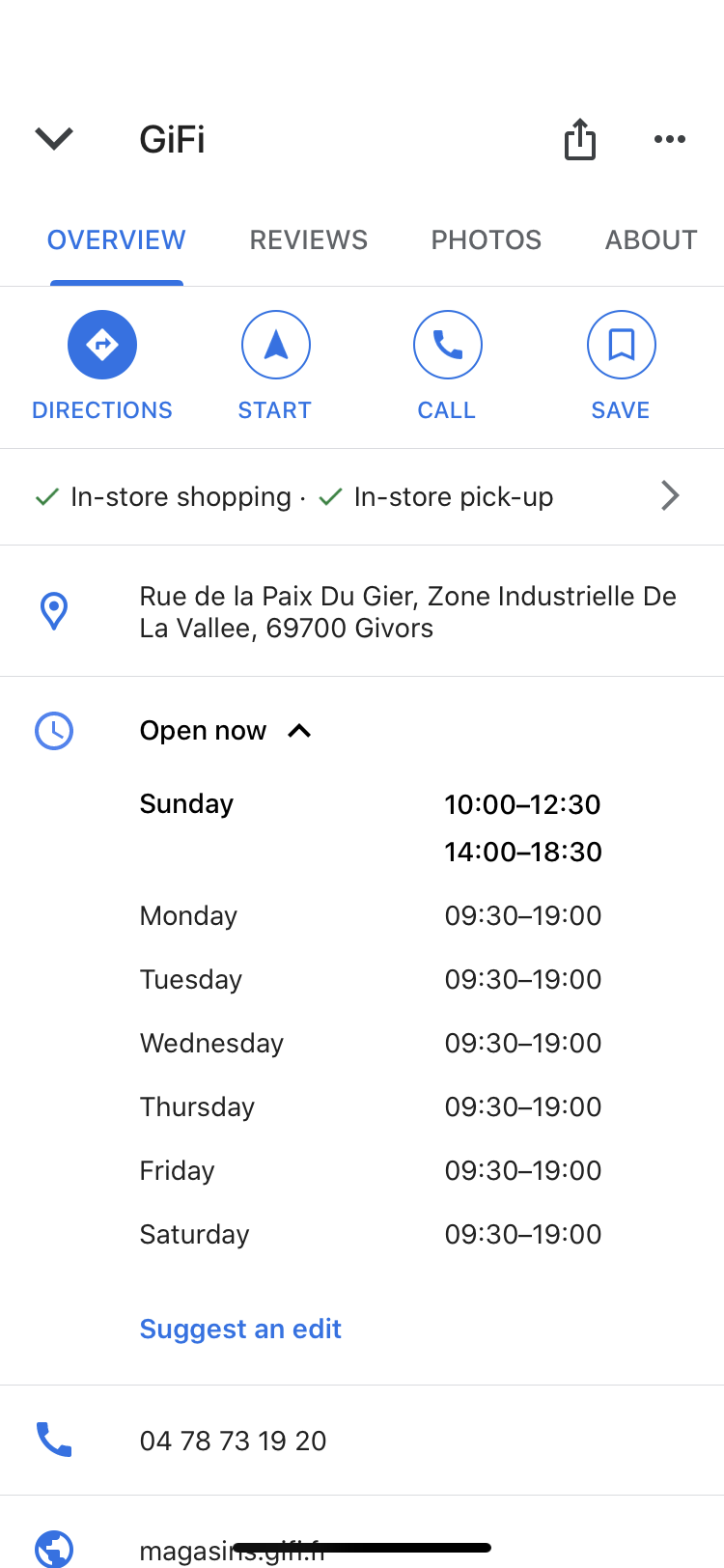Switch to the Reviews tab

tap(309, 239)
